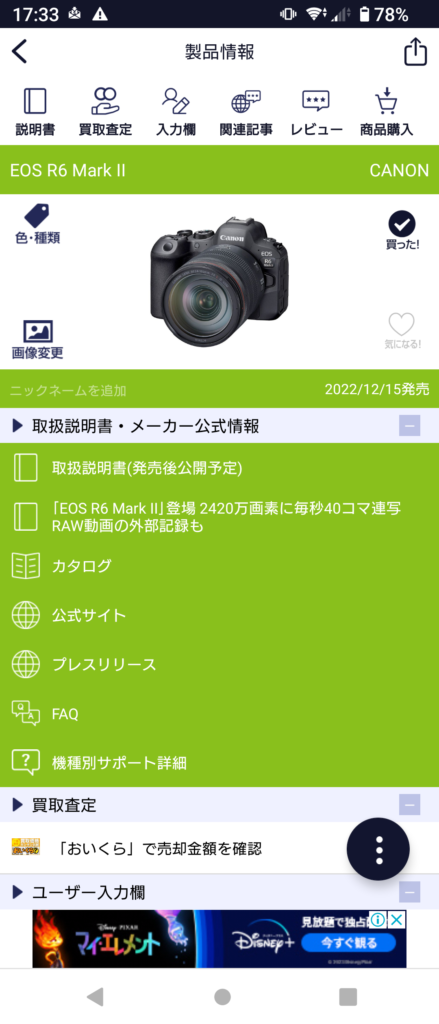This screenshot has height=1024, width=439.
Task: Add a nickname in ニックネームを追加
Action: click(68, 391)
